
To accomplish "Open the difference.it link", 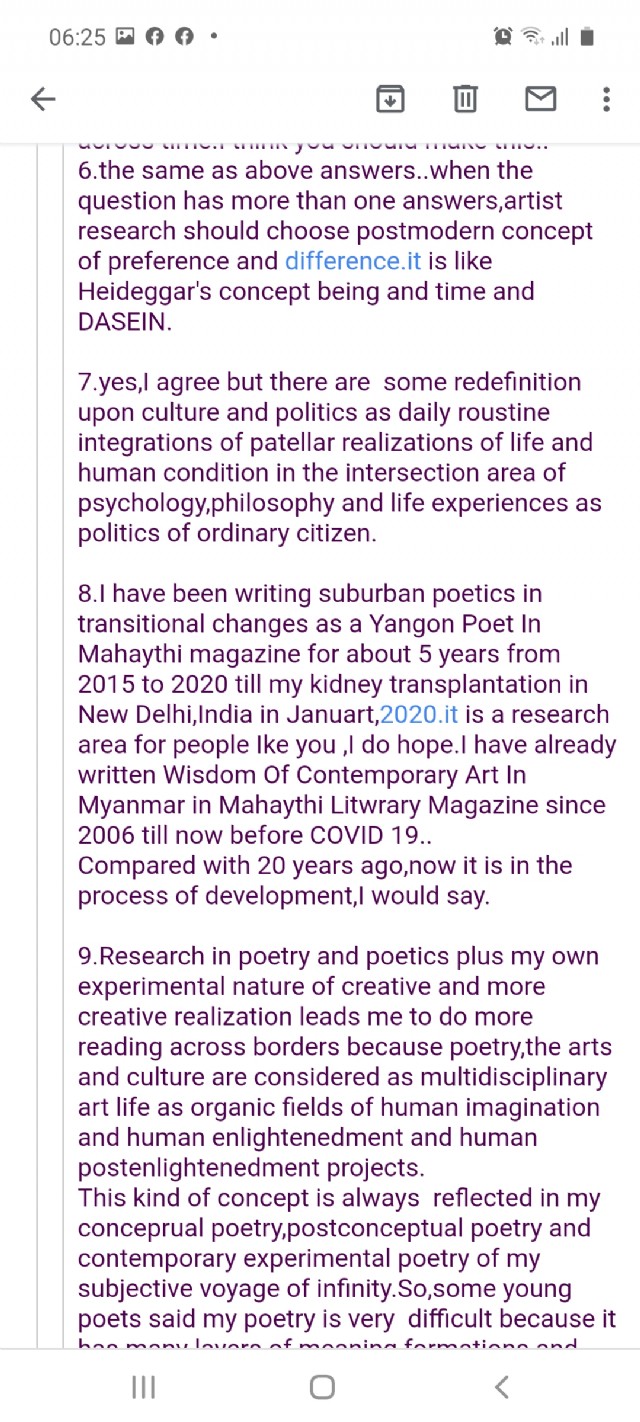I will tap(342, 261).
